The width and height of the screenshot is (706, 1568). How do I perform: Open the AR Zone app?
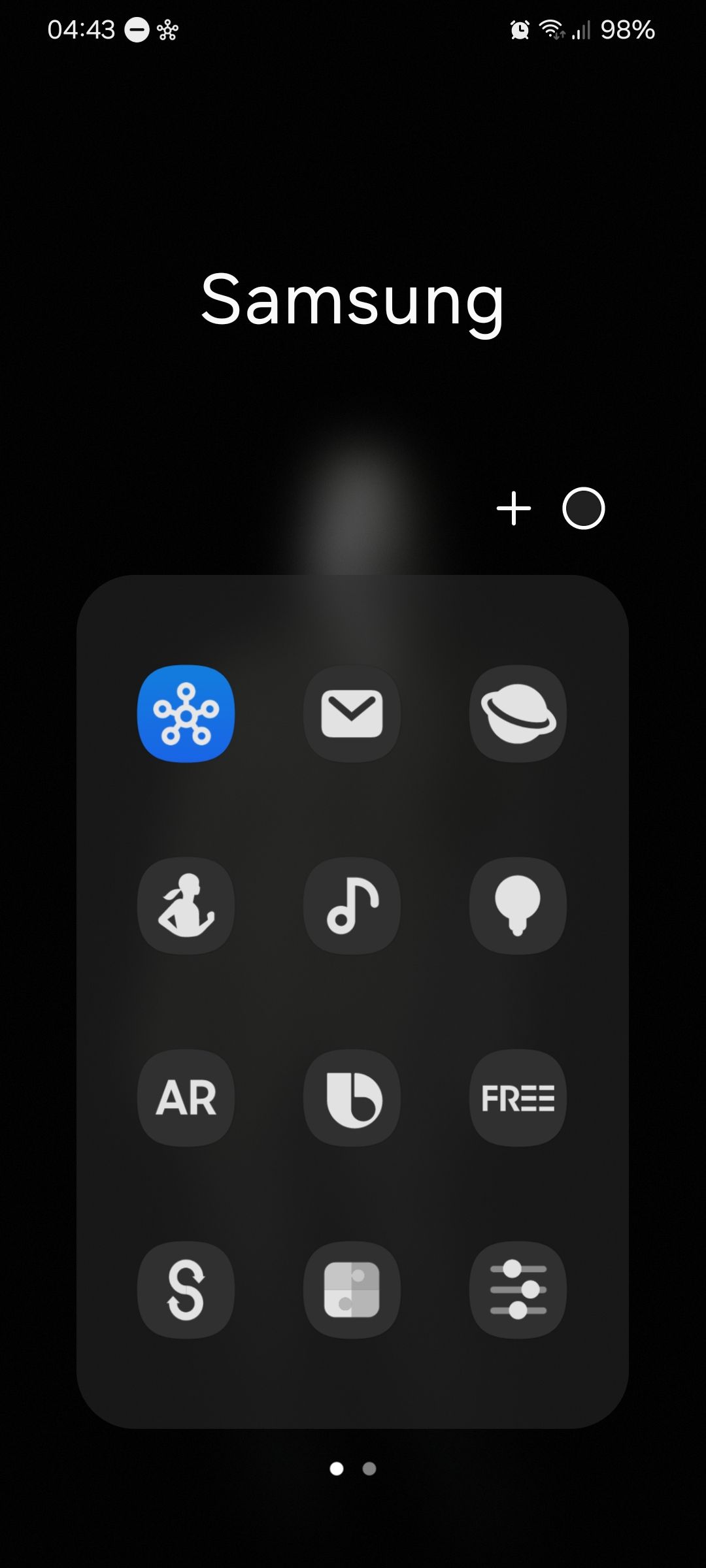coord(186,1098)
